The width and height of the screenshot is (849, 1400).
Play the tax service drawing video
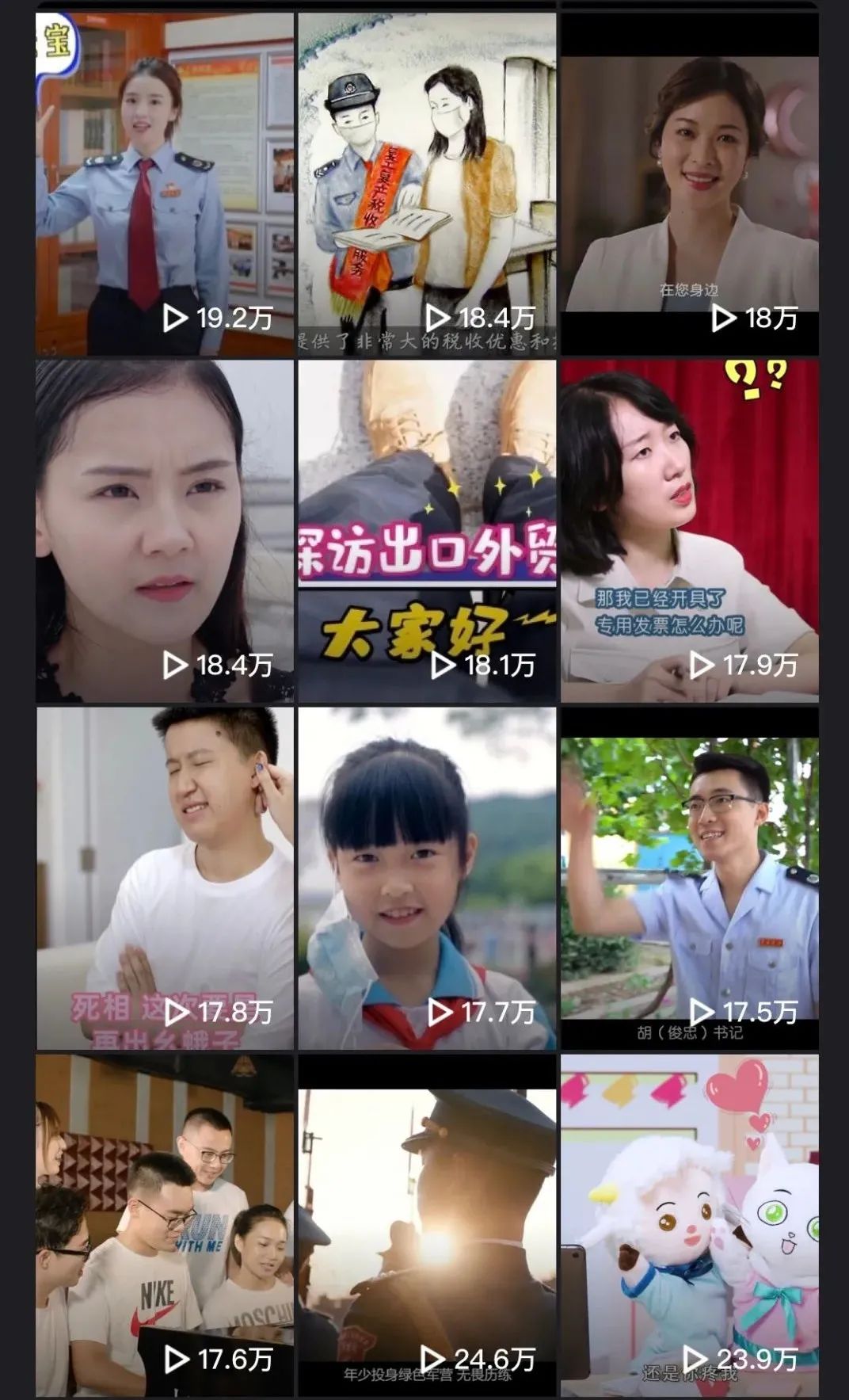click(427, 182)
